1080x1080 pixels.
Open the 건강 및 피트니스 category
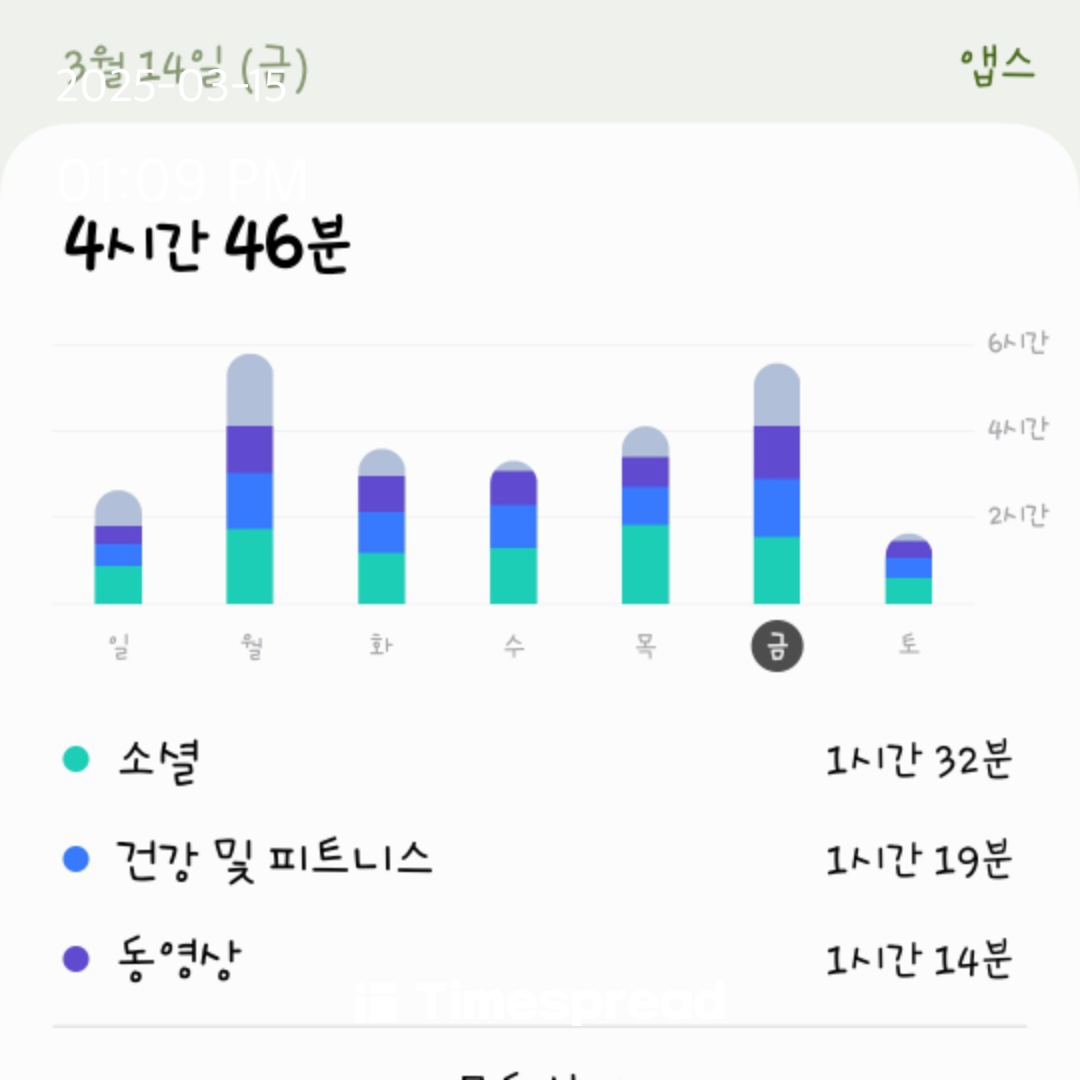coord(539,860)
